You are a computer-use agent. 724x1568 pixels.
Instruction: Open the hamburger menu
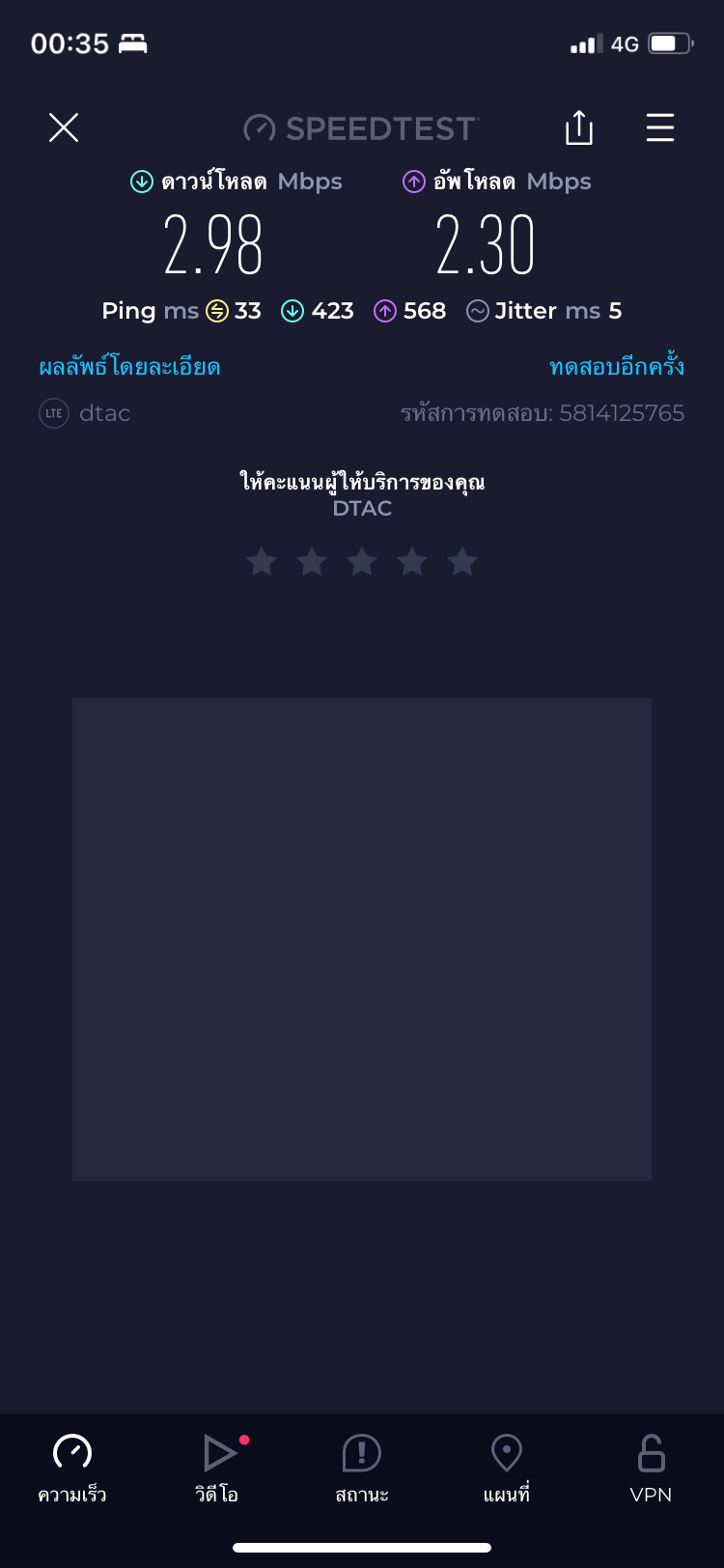point(660,127)
